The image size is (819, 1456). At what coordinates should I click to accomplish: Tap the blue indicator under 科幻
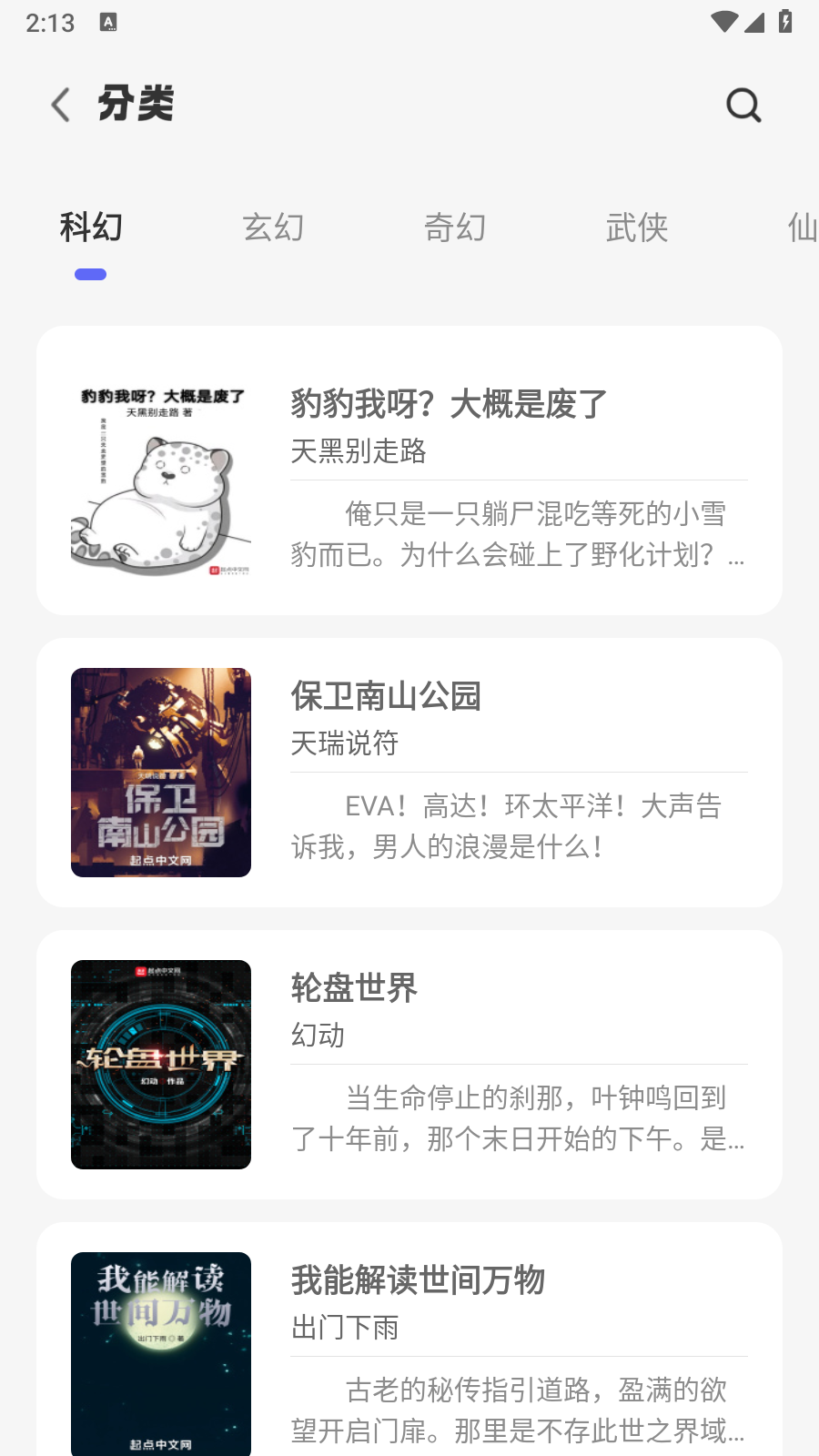pos(90,273)
